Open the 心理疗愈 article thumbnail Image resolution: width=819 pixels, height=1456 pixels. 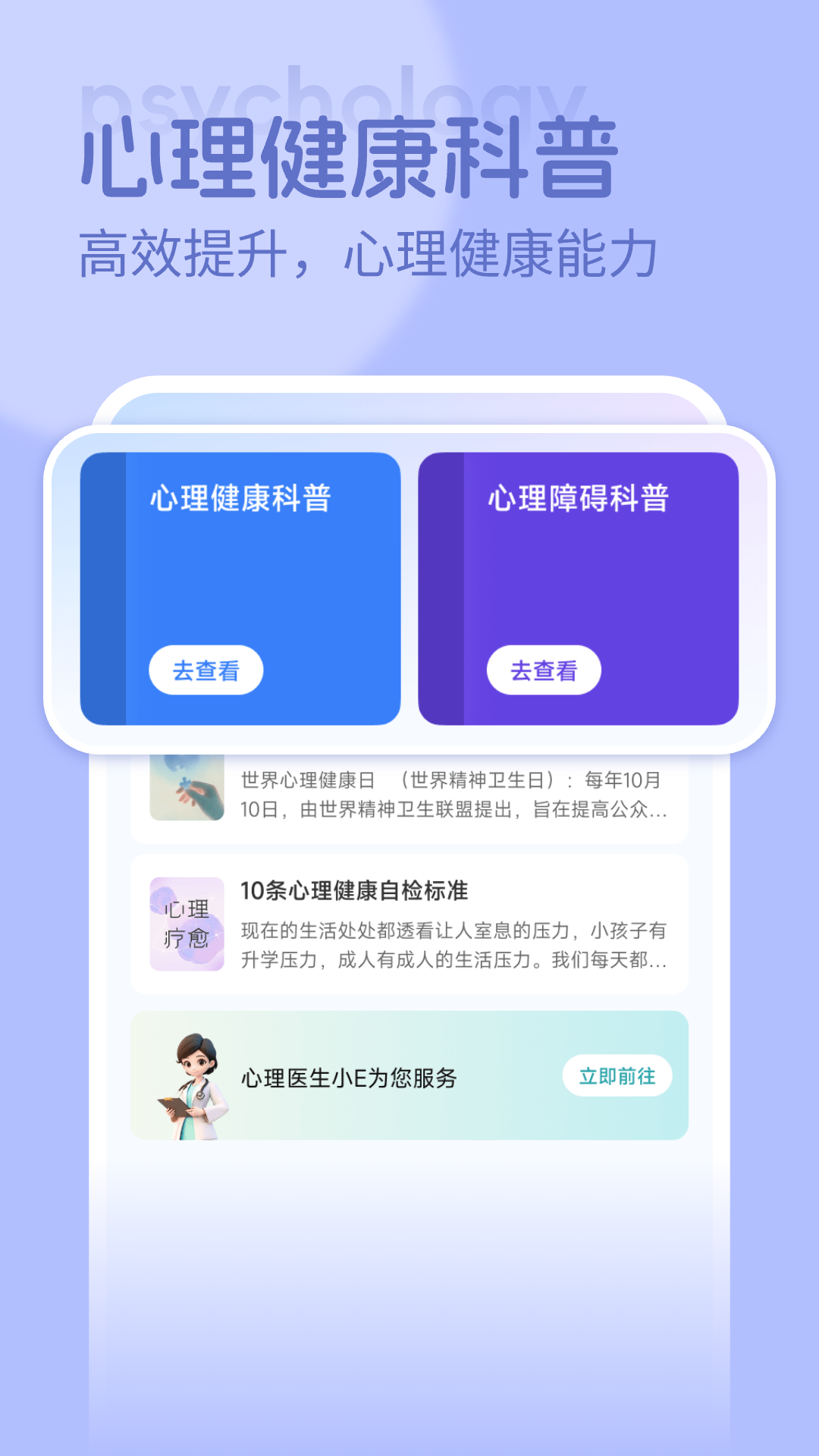click(186, 922)
